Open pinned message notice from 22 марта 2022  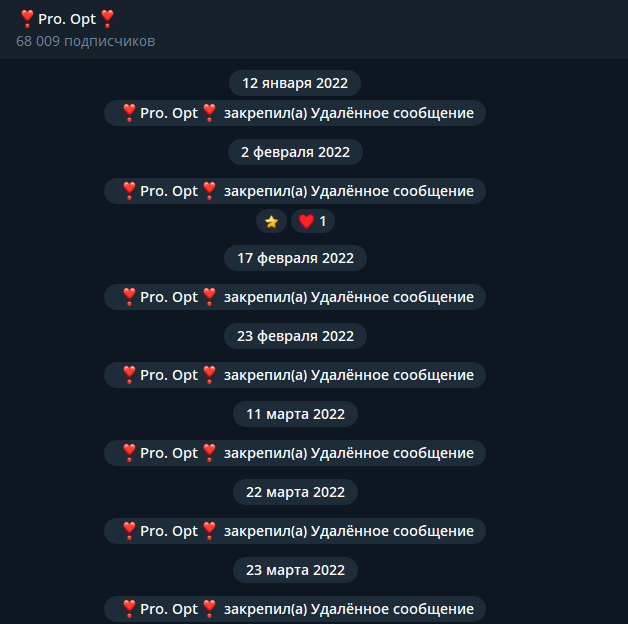pyautogui.click(x=295, y=531)
